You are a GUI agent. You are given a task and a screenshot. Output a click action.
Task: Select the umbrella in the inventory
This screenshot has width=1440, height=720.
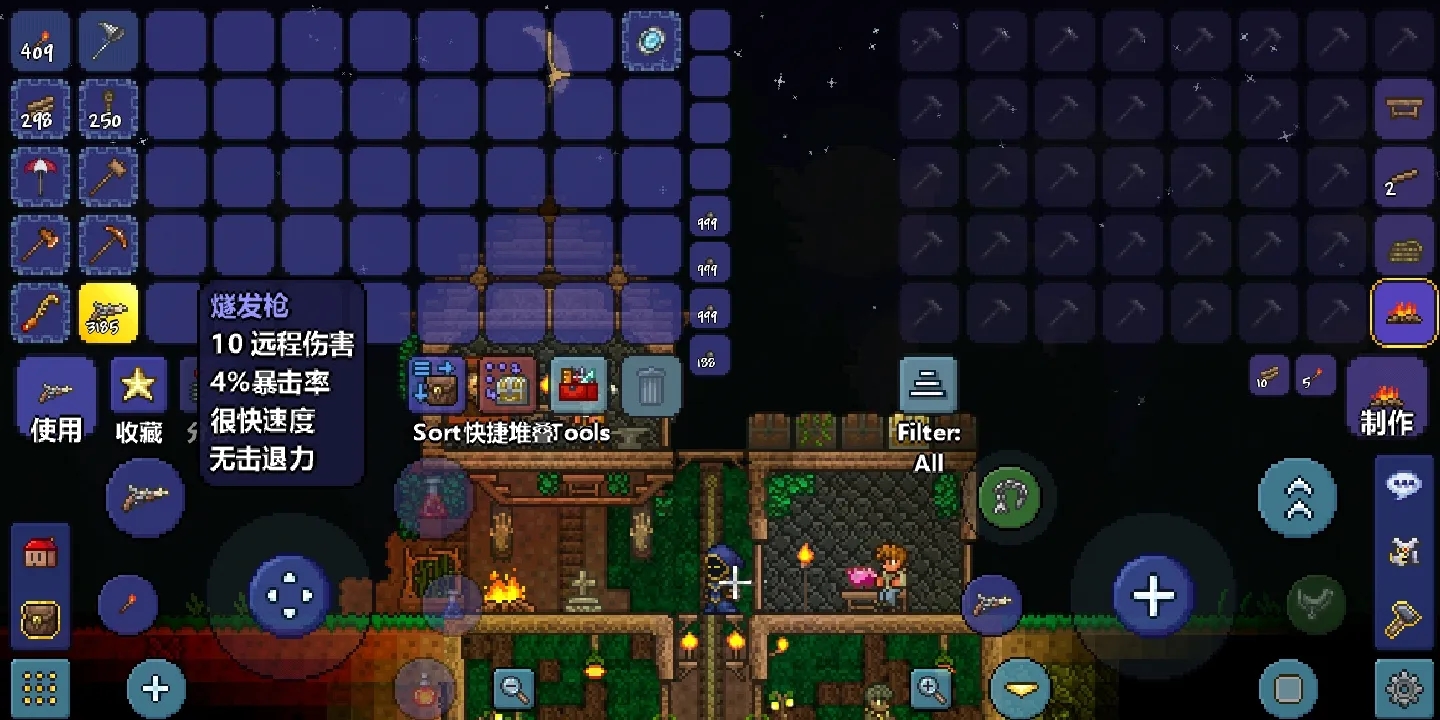point(41,176)
